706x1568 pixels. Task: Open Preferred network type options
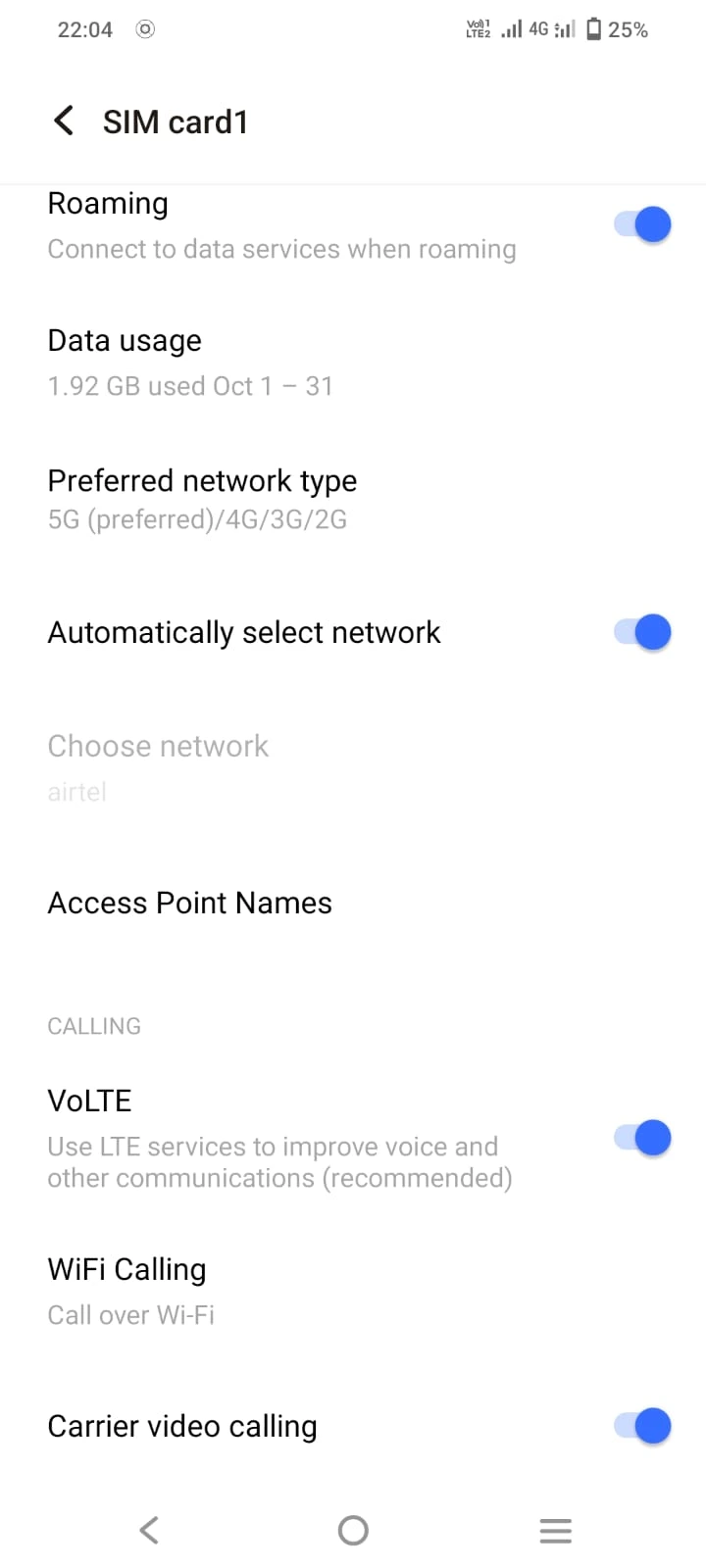click(353, 499)
